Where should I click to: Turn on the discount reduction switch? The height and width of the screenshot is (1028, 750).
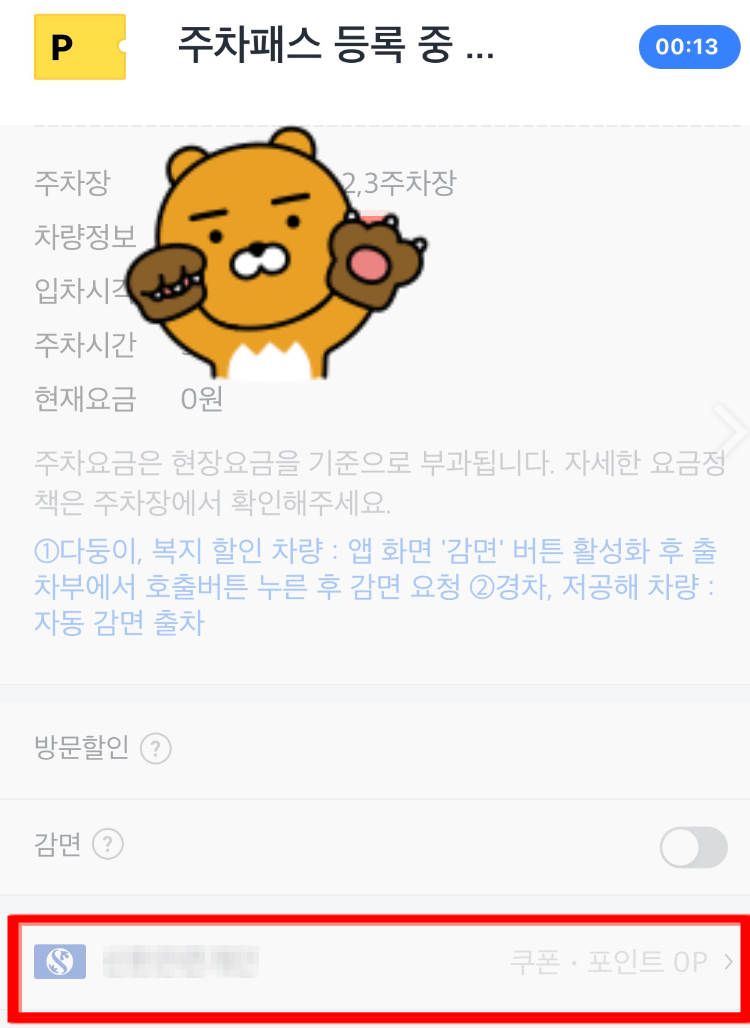(693, 848)
